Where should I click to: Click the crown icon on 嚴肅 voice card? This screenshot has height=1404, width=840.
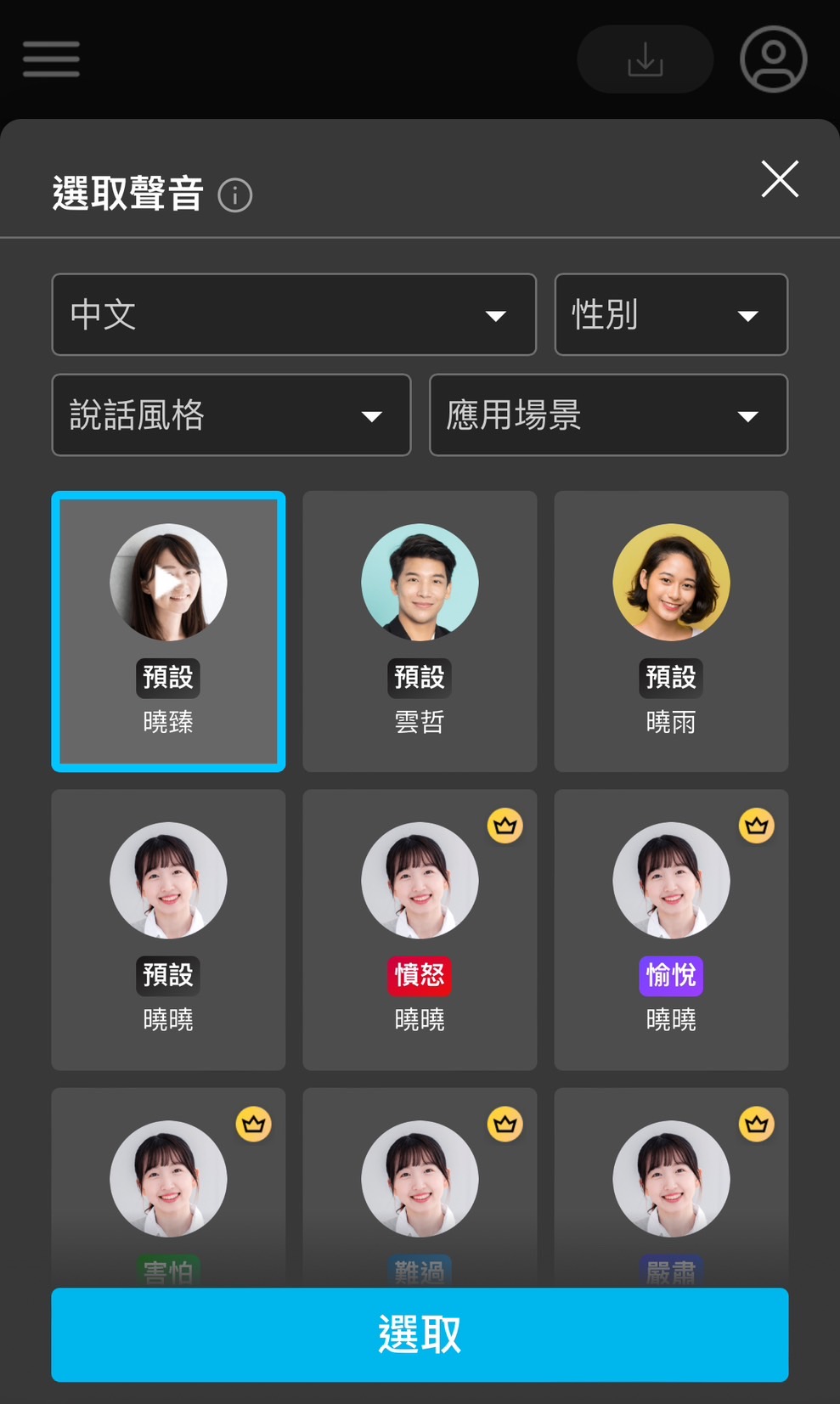click(x=757, y=1124)
